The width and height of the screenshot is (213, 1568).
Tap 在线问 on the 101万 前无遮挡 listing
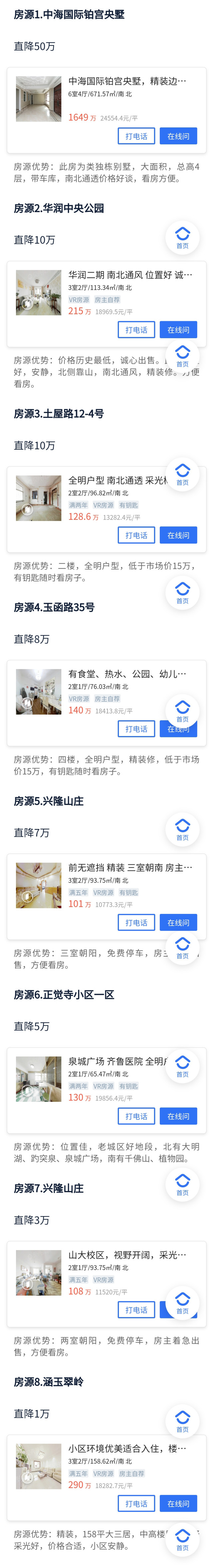[178, 923]
